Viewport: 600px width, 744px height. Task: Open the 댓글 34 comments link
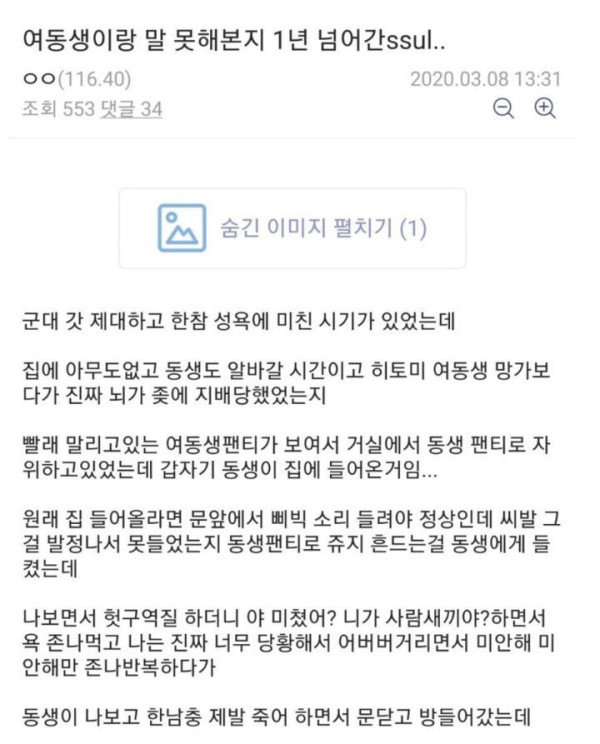(135, 110)
